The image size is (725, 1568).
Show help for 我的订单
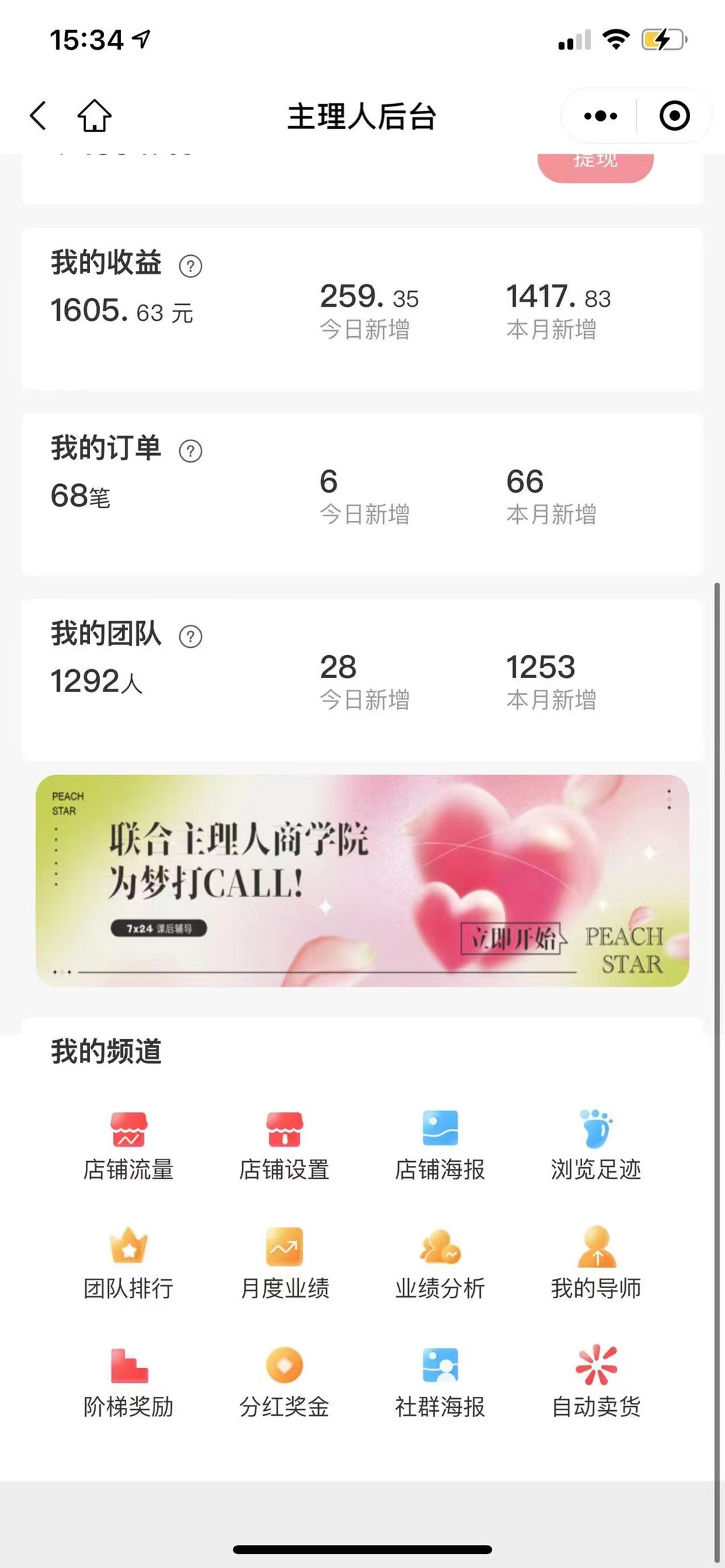pos(191,451)
